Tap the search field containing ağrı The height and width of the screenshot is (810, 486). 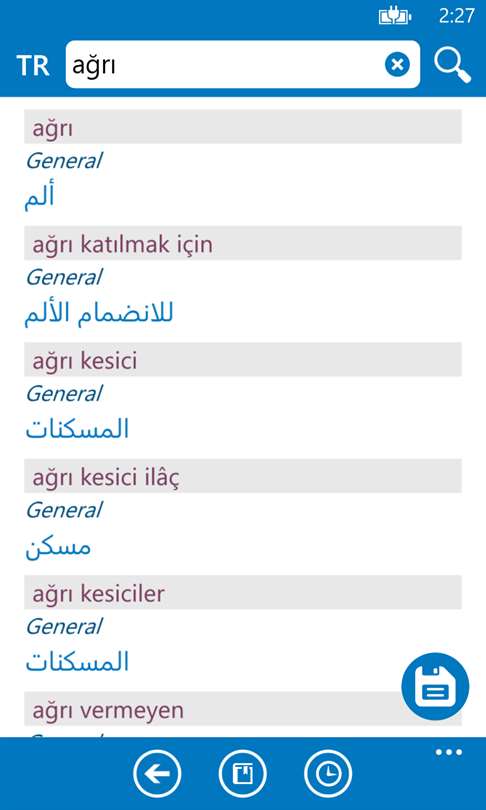point(243,65)
